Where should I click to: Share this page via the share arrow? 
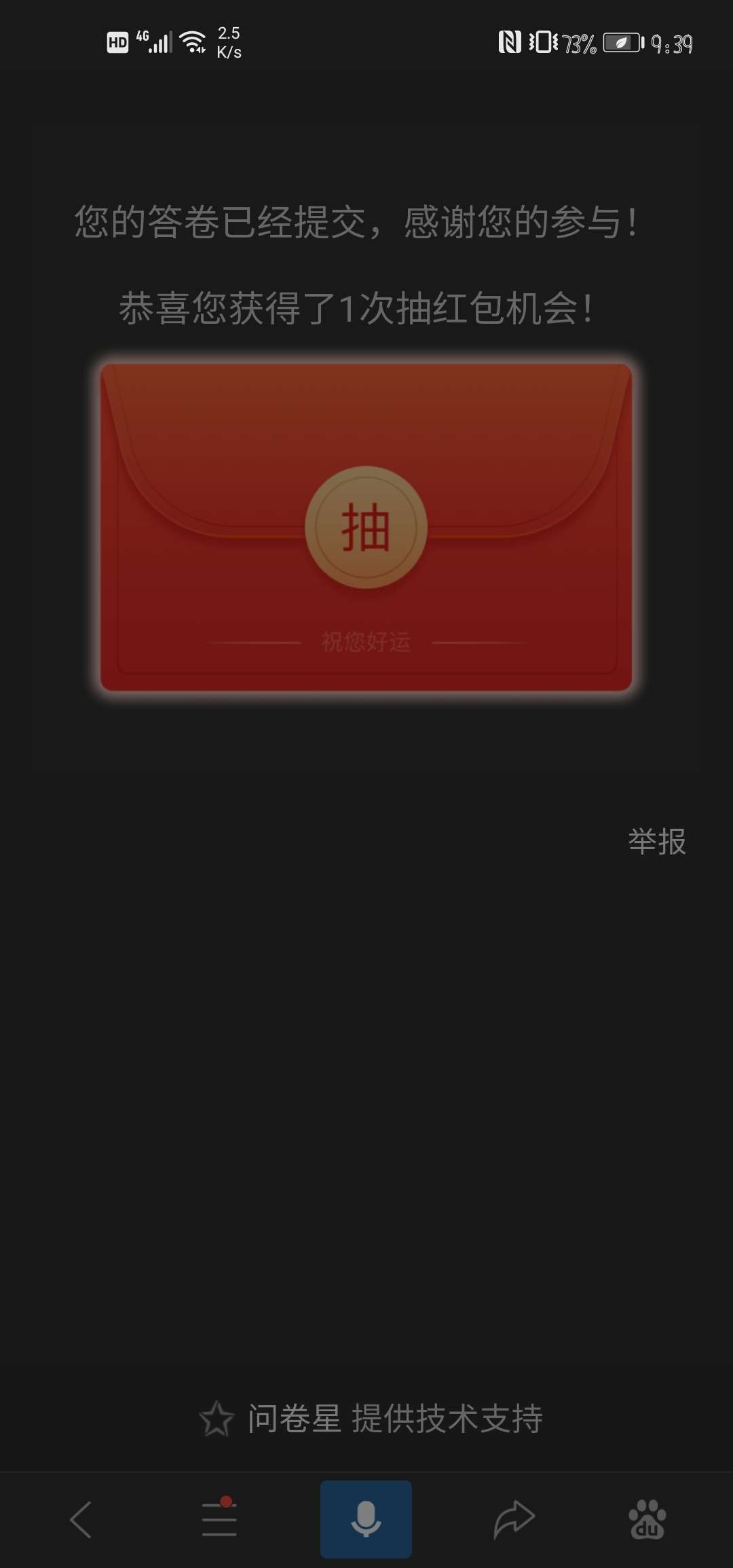514,1519
